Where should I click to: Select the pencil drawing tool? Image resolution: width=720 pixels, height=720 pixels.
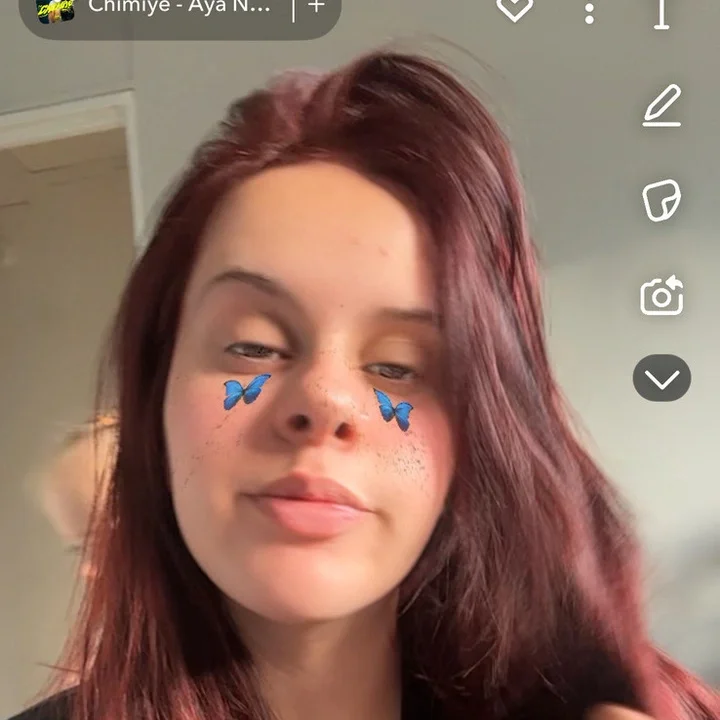coord(661,106)
